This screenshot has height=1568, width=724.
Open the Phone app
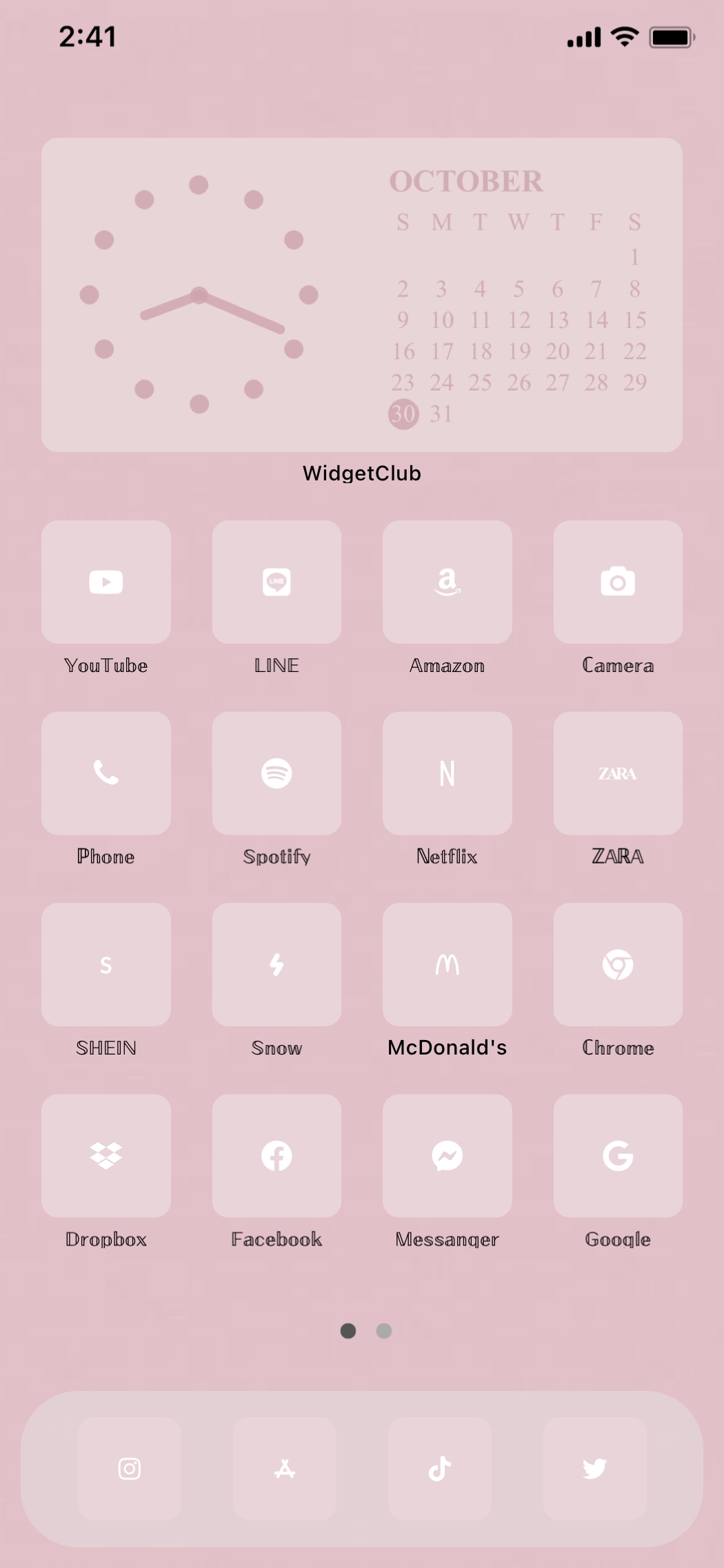click(x=106, y=773)
